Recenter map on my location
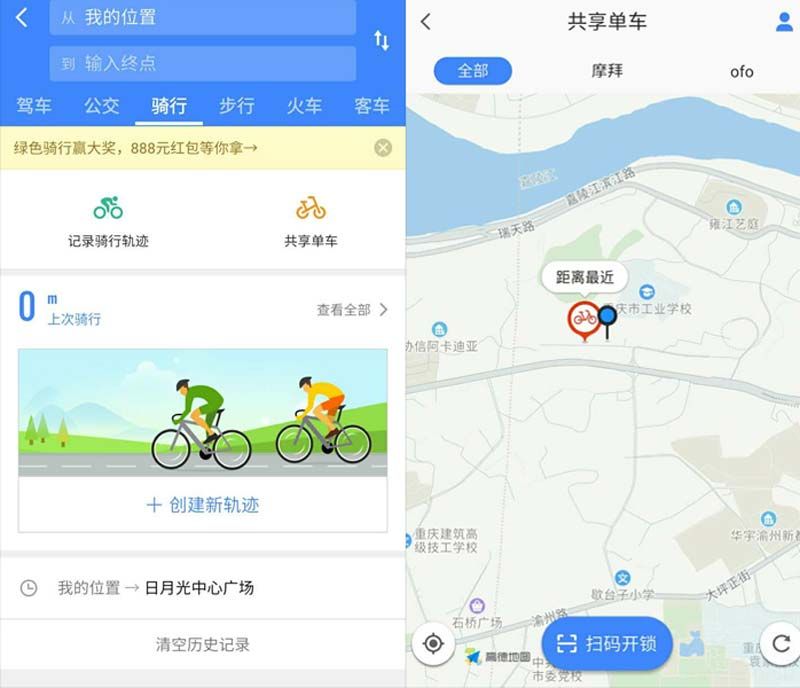800x688 pixels. 433,643
